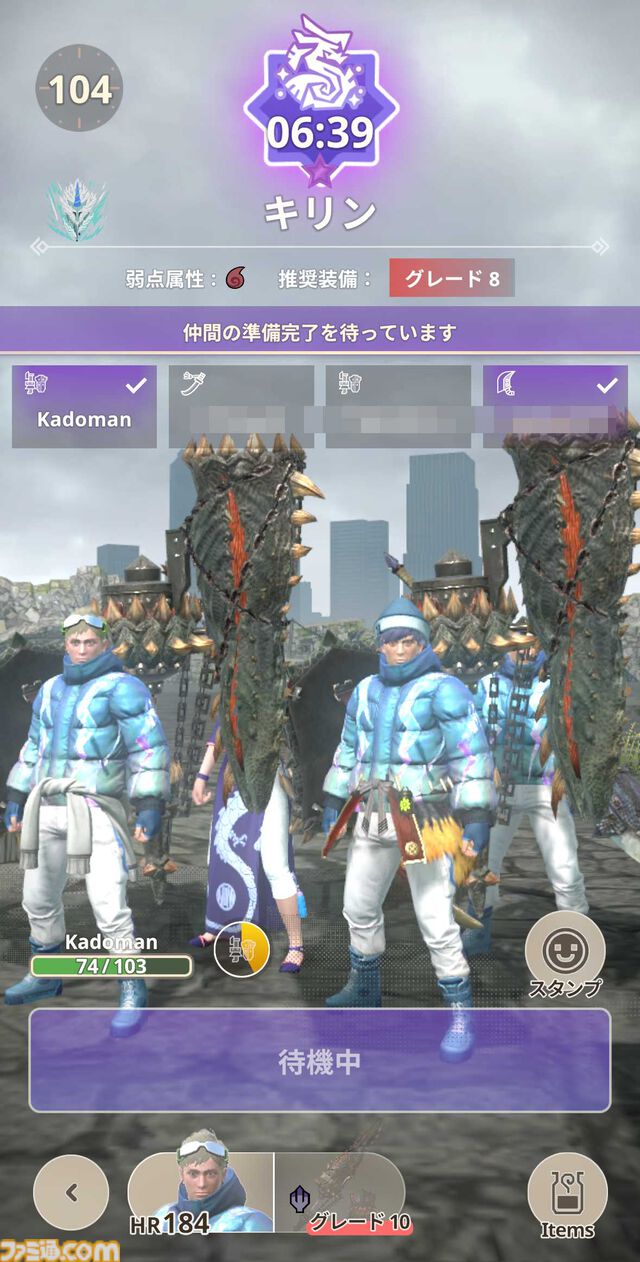Open the Items pouch
This screenshot has height=1262, width=640.
[x=567, y=1196]
